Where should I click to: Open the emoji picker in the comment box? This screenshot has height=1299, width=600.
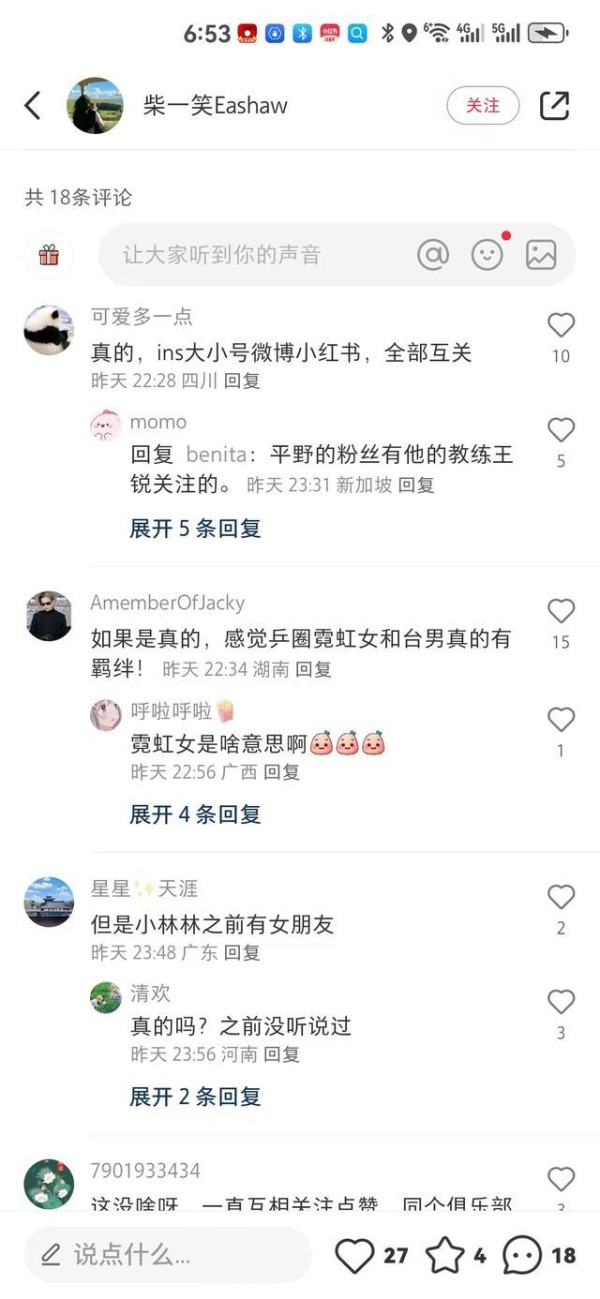click(x=487, y=255)
